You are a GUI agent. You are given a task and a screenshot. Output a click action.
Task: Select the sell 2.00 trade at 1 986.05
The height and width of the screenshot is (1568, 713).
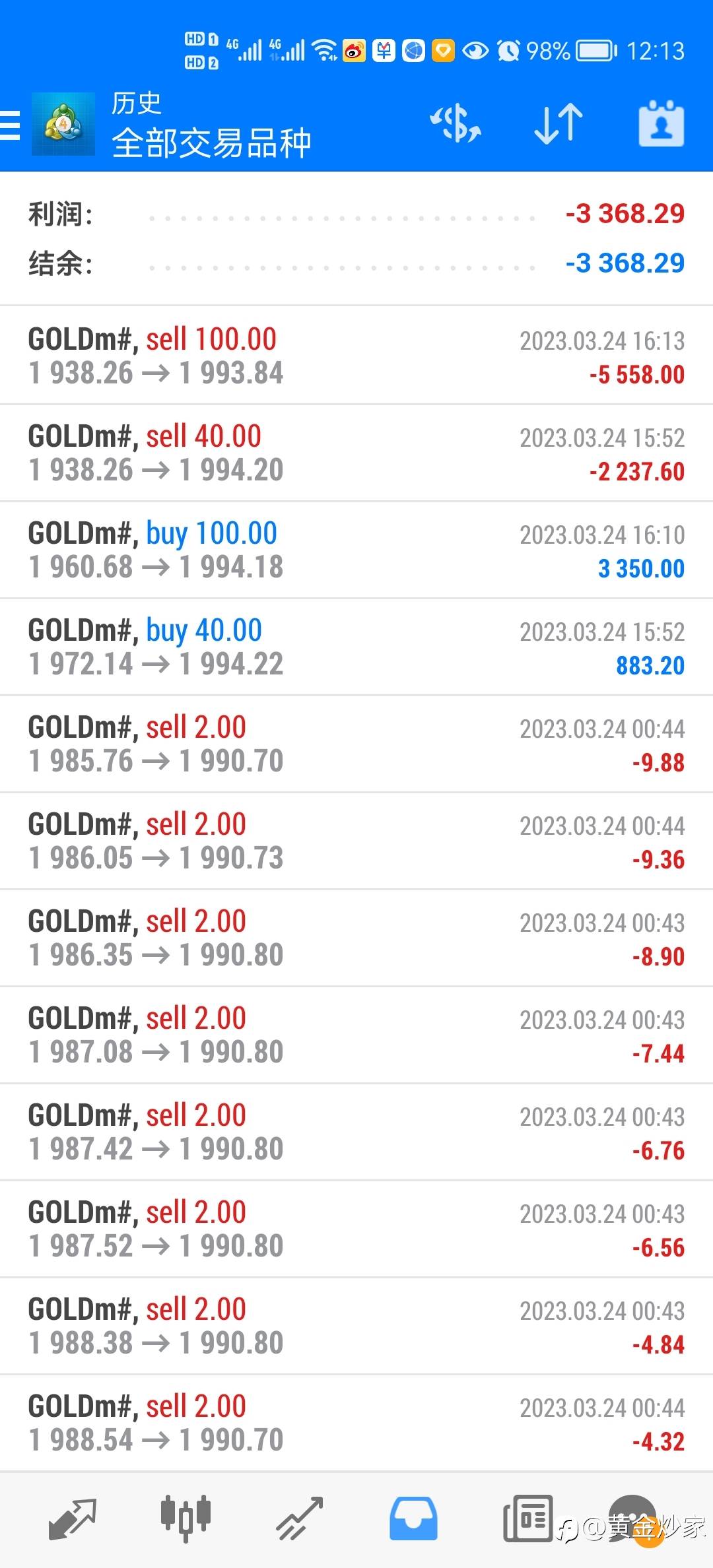(356, 841)
